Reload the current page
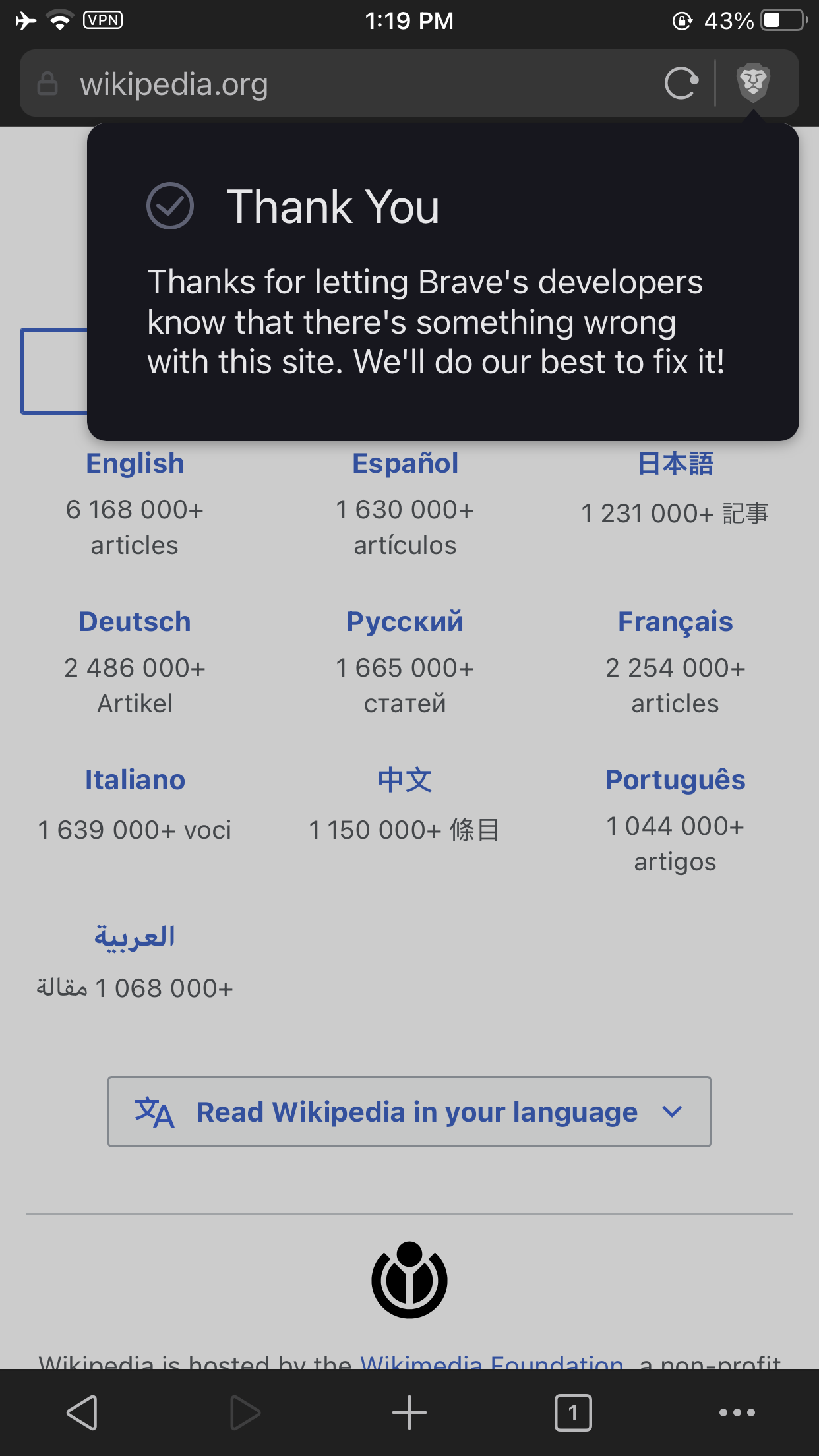Screen dimensions: 819x1456 tap(682, 84)
